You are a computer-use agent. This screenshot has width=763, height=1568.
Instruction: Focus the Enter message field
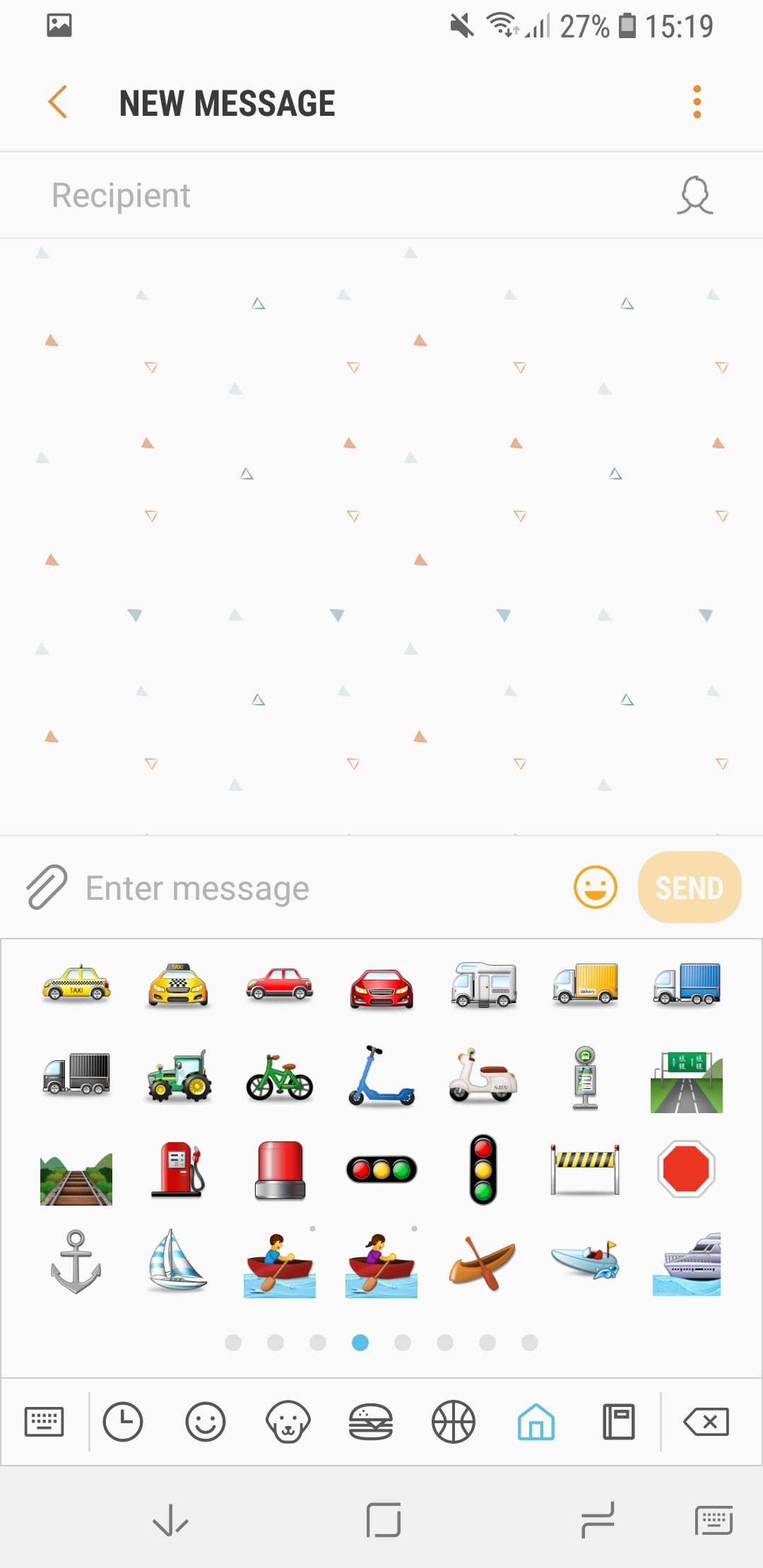tap(318, 889)
